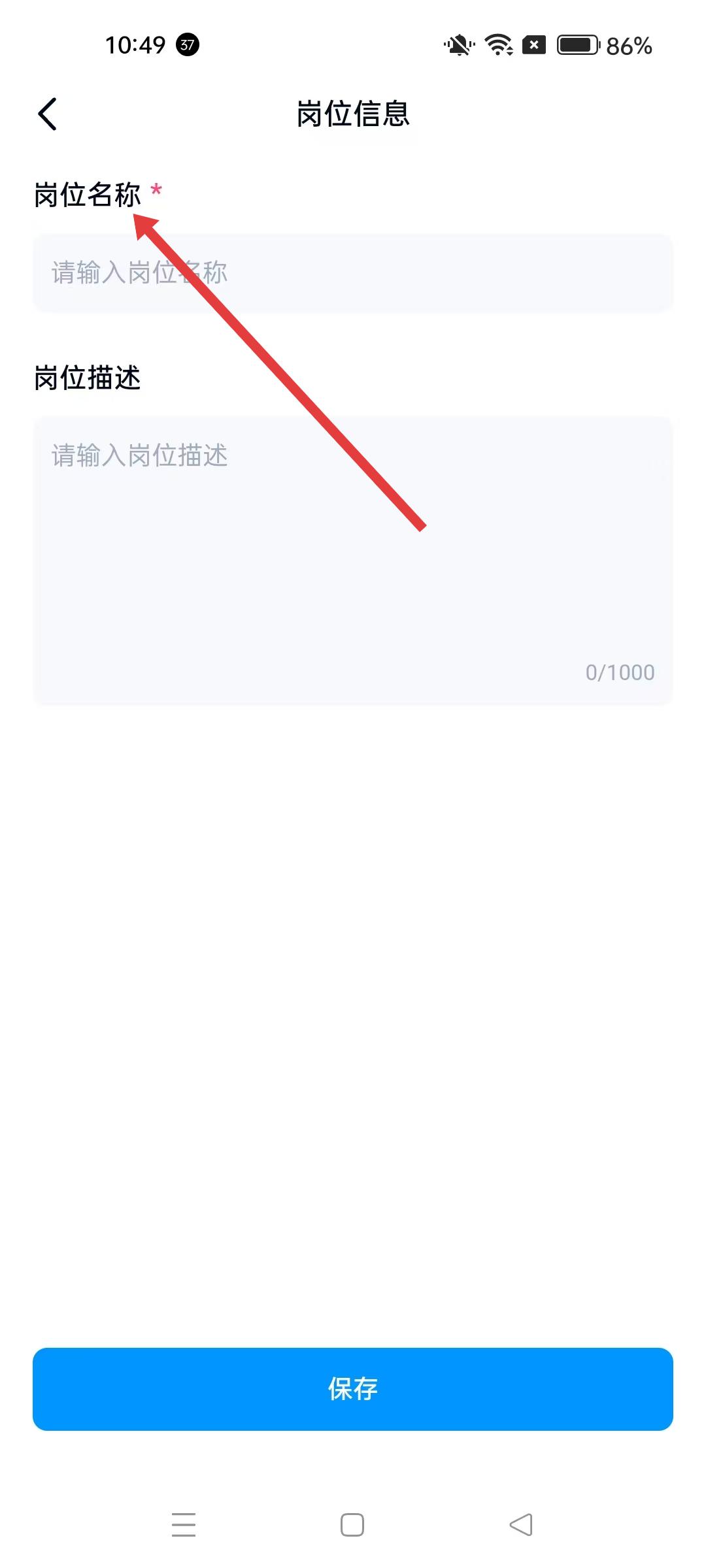Tap the 岗位名称 input field
The image size is (706, 1568).
click(353, 273)
